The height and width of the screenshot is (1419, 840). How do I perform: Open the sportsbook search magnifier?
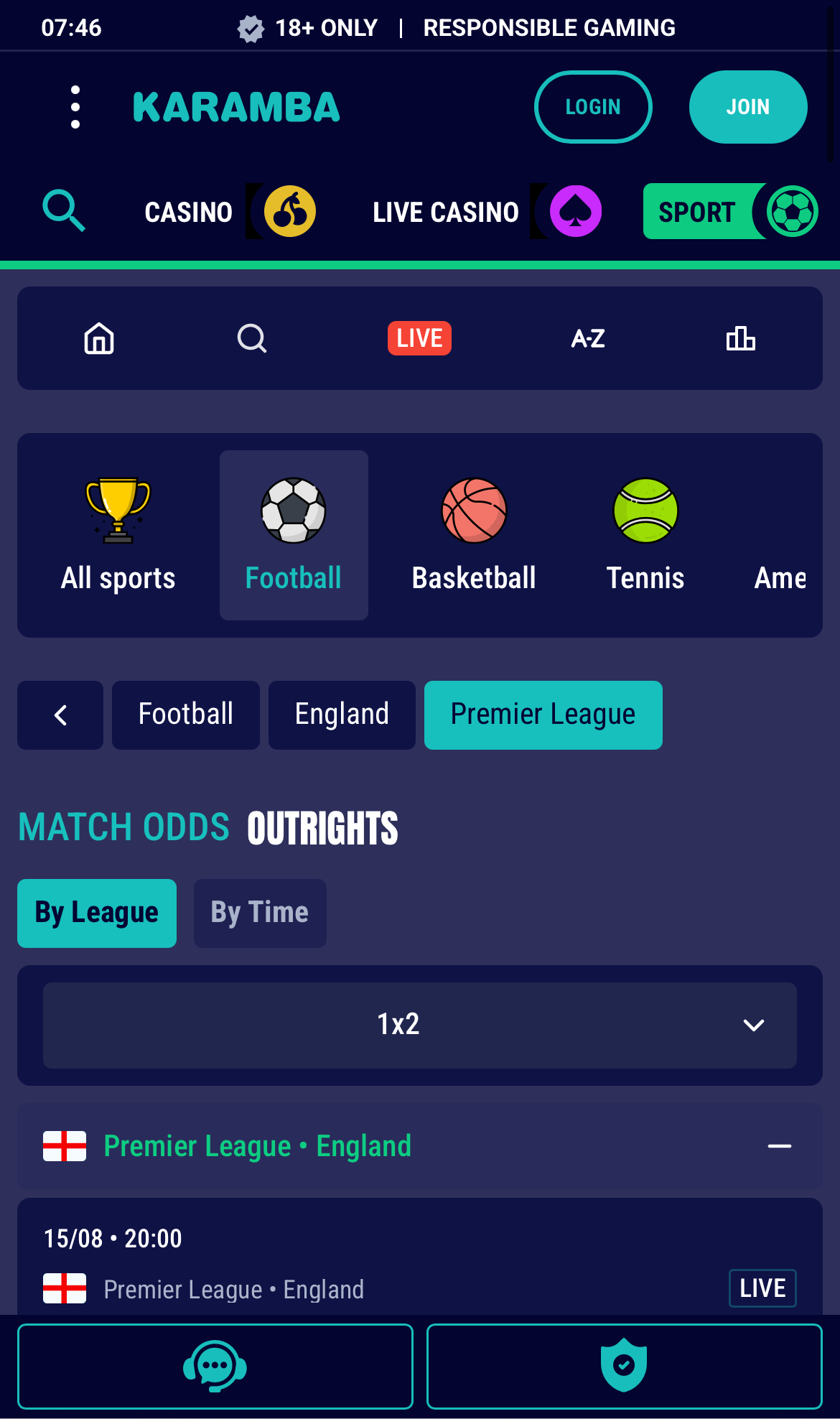252,338
